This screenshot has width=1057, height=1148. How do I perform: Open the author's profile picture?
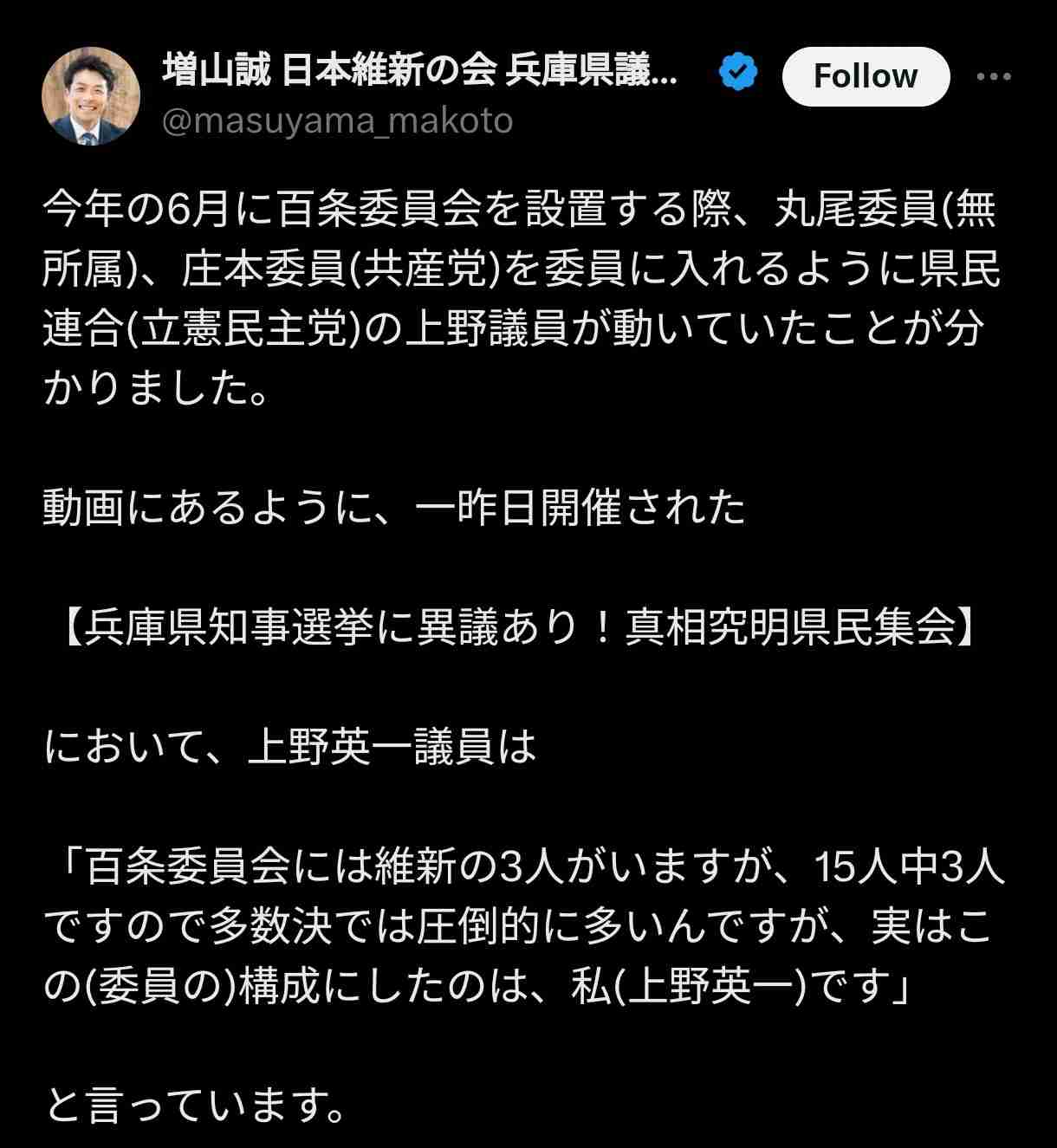coord(91,95)
